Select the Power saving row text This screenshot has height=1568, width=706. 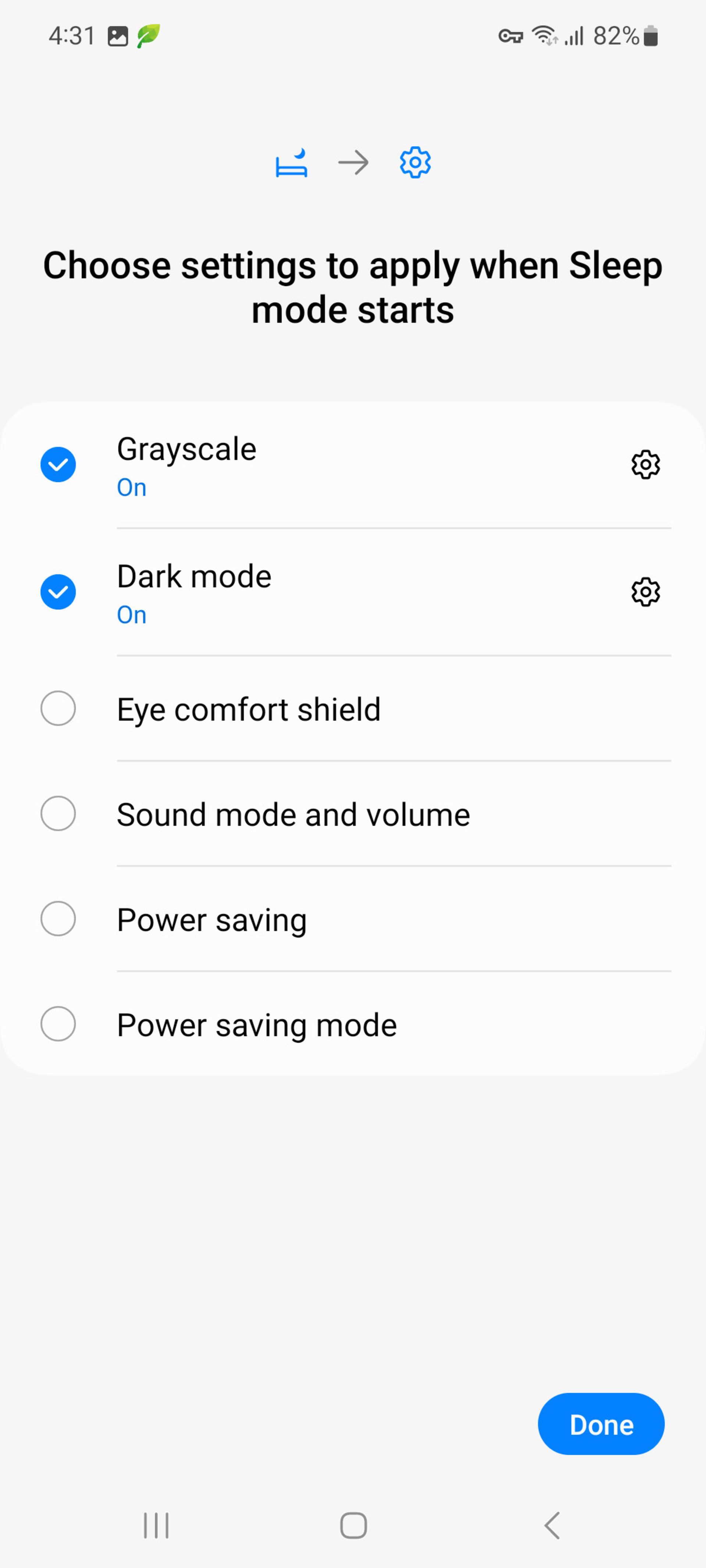(x=212, y=919)
